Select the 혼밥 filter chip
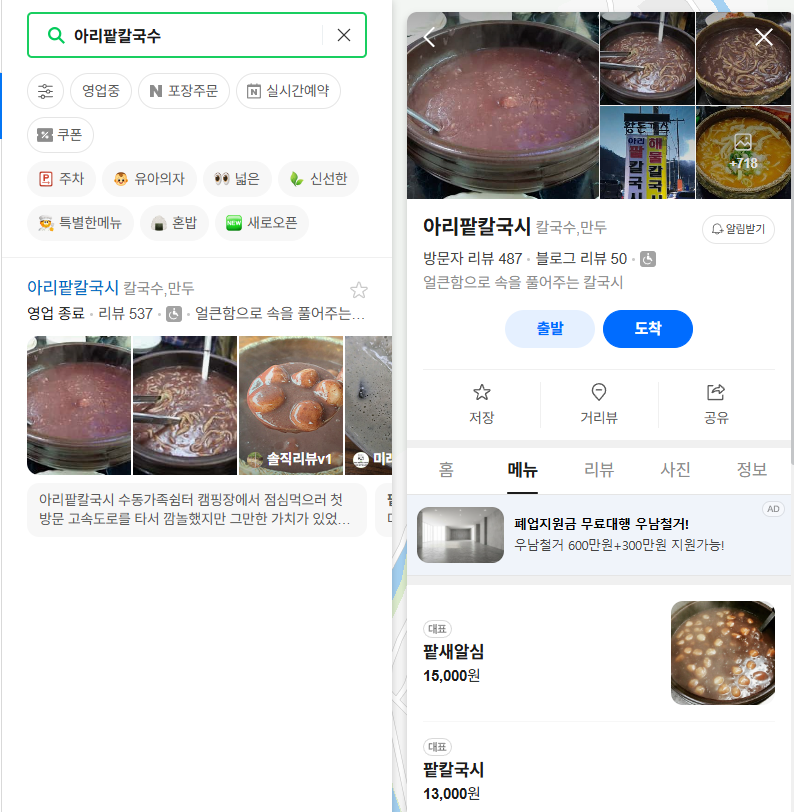 point(174,223)
